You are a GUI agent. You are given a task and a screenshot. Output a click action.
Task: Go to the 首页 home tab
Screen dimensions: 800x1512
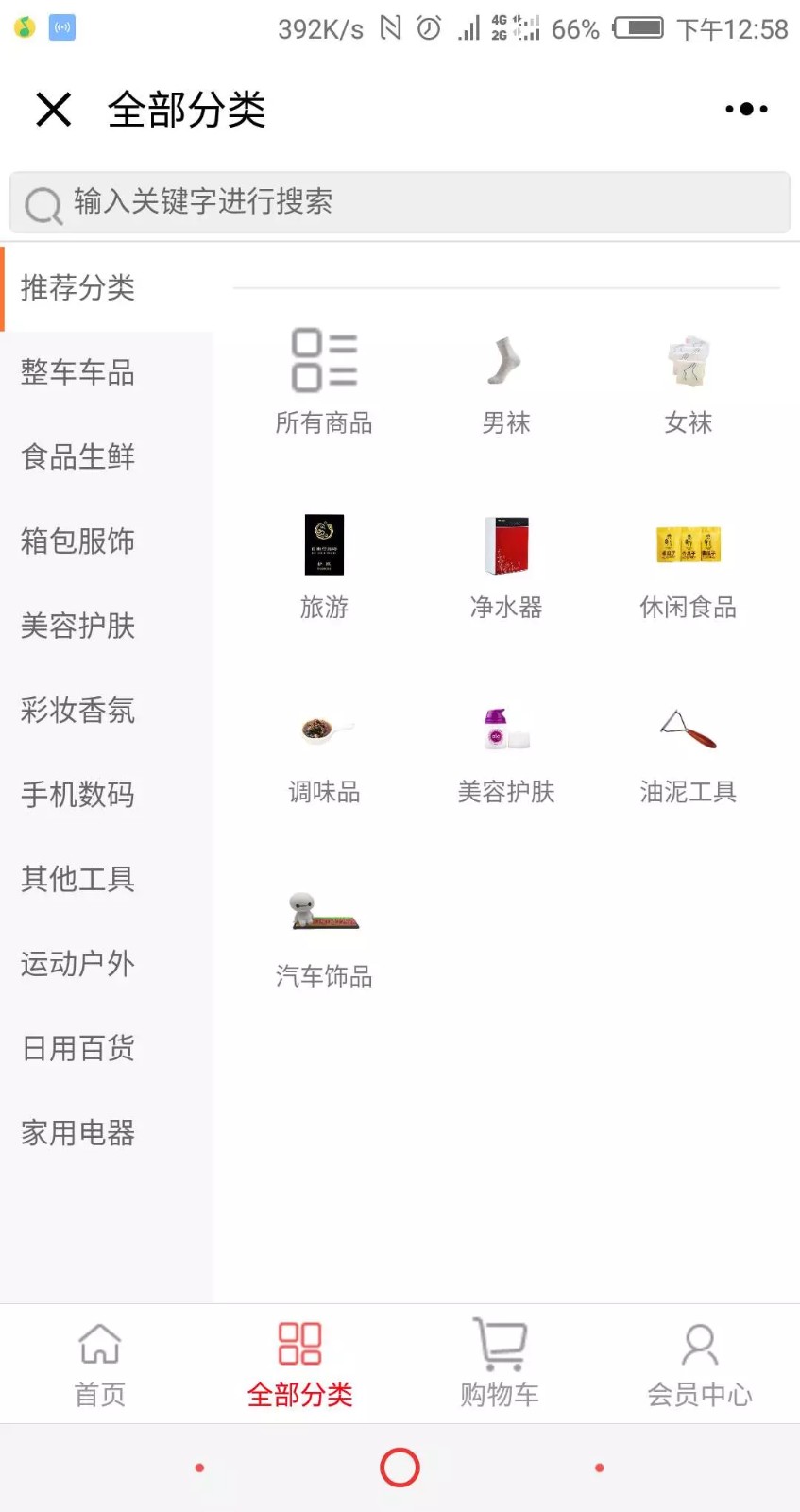click(100, 1364)
